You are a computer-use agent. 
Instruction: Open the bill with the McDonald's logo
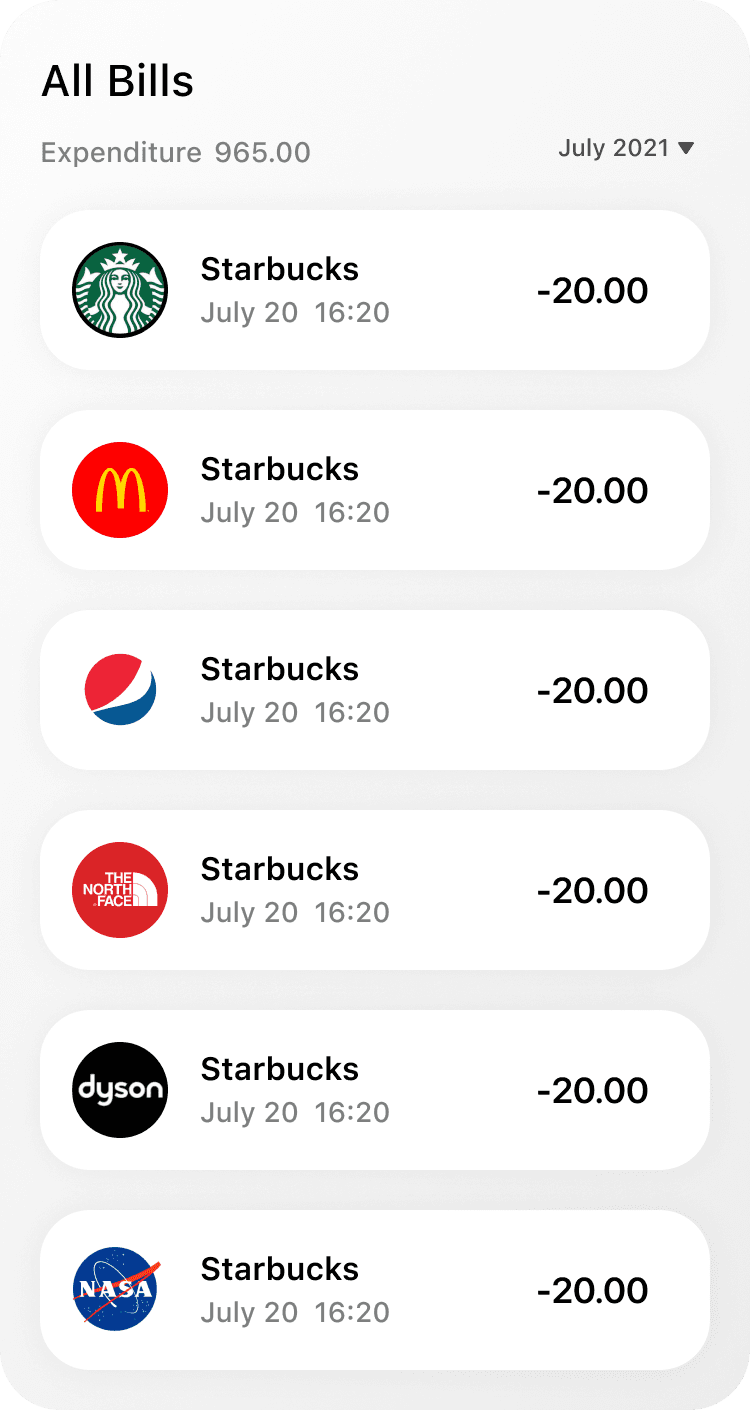coord(374,490)
